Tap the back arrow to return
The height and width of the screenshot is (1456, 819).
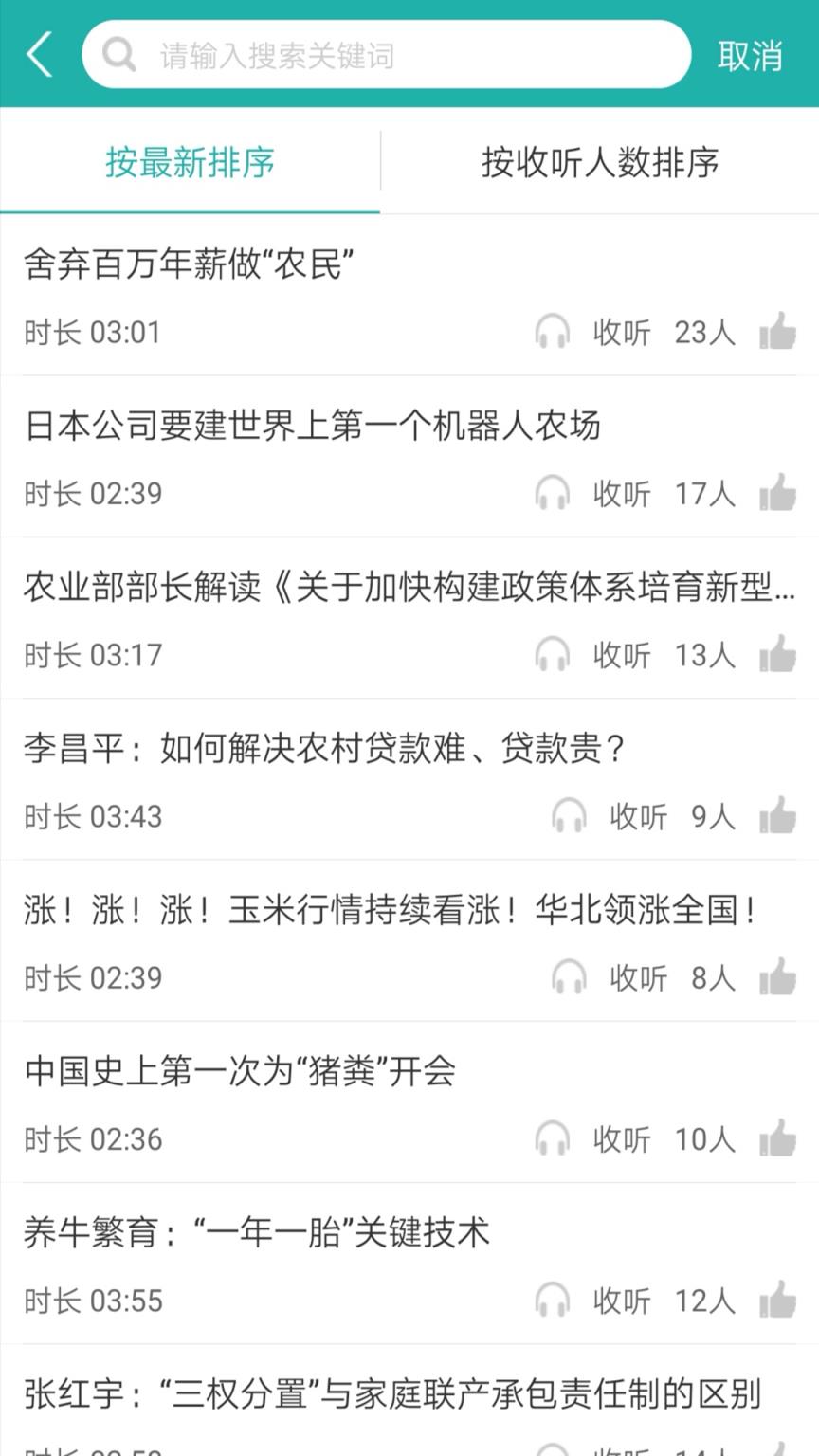click(x=40, y=54)
